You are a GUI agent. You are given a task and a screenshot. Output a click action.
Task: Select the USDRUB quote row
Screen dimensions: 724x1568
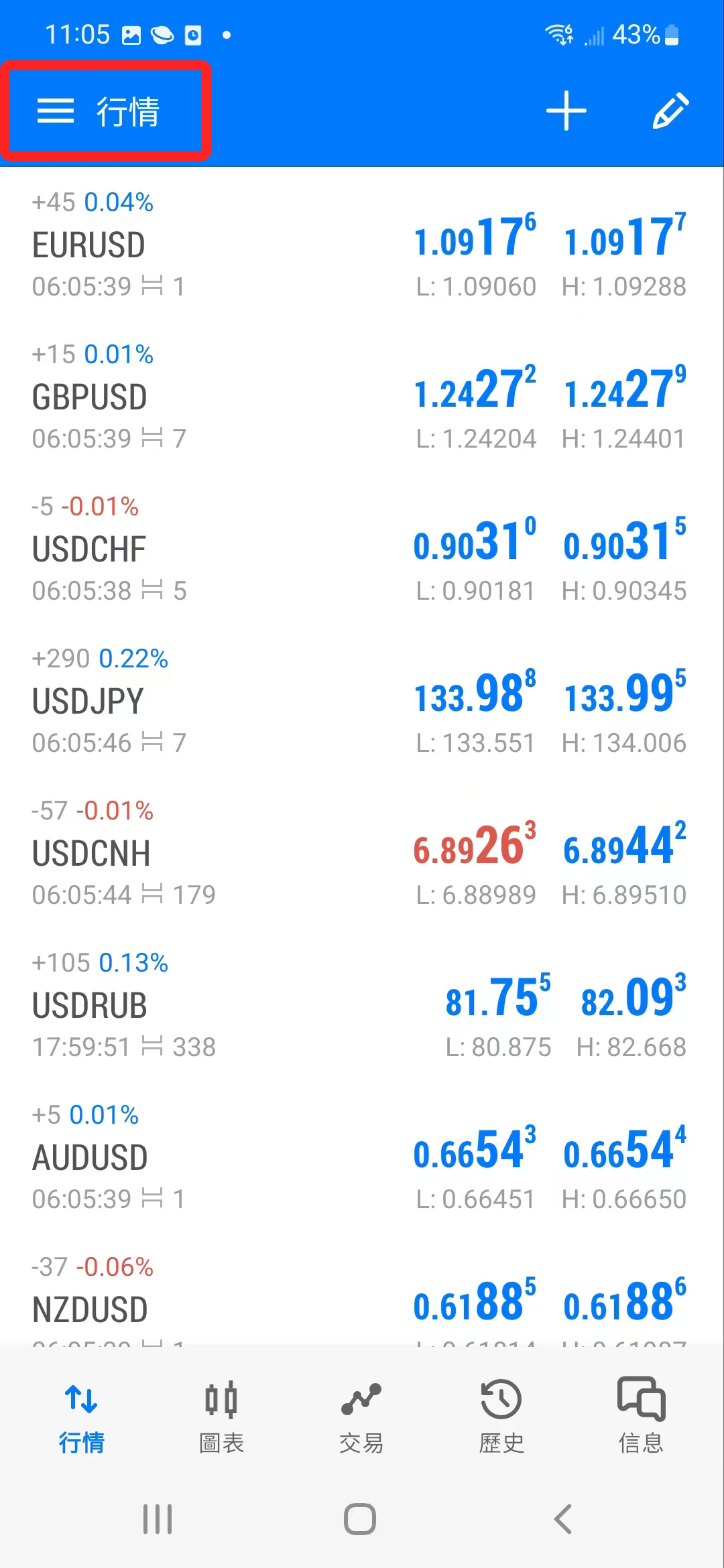click(x=362, y=1006)
